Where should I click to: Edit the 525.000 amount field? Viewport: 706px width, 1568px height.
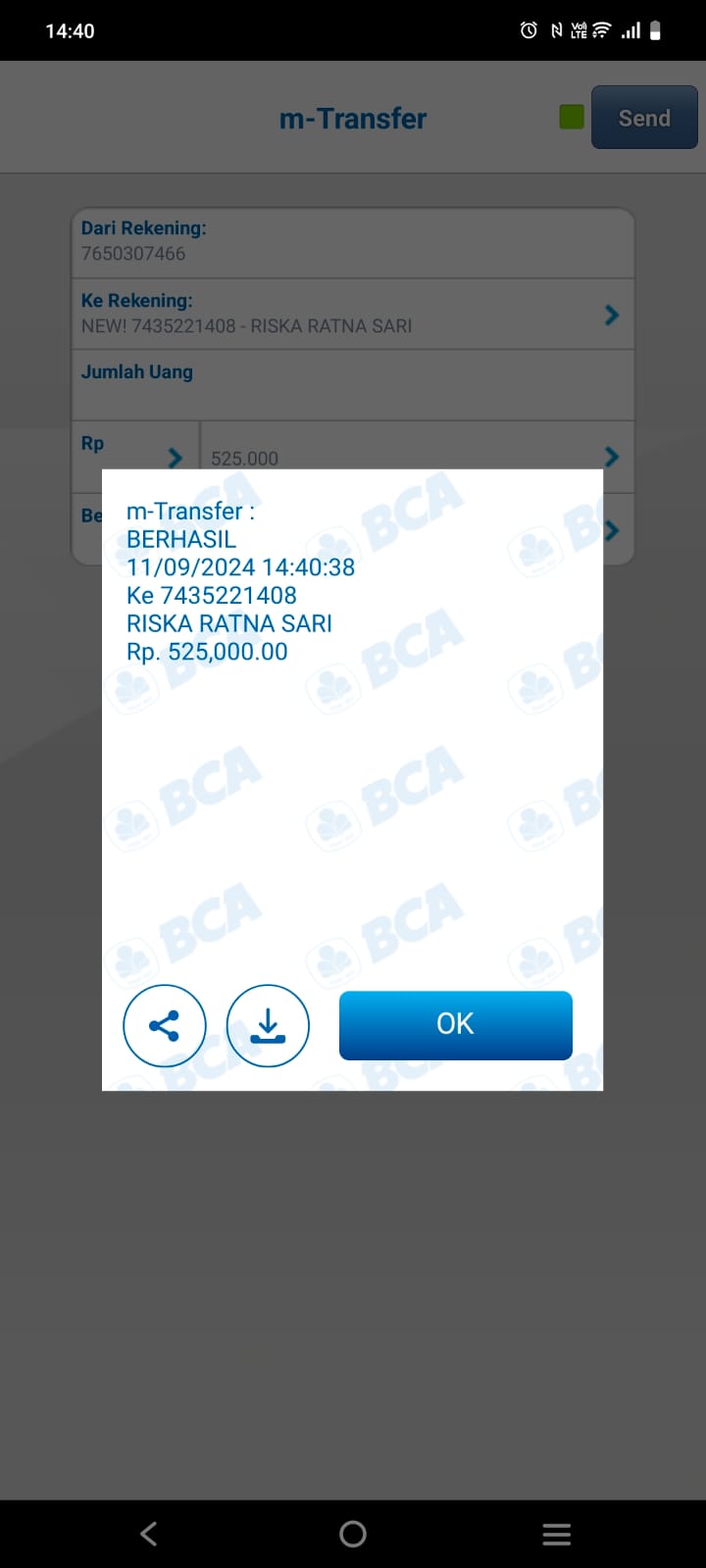[x=412, y=457]
